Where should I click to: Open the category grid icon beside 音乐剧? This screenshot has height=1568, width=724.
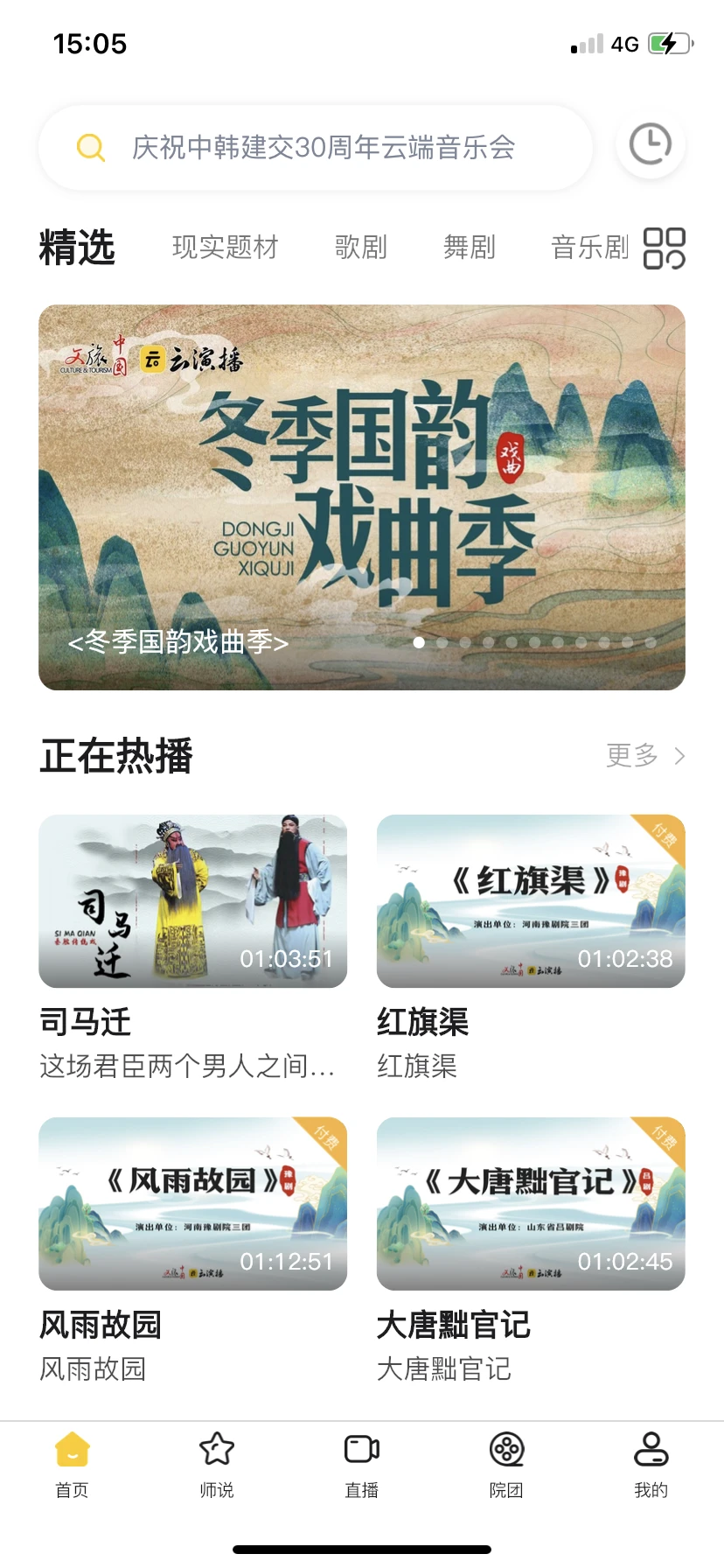[x=664, y=248]
